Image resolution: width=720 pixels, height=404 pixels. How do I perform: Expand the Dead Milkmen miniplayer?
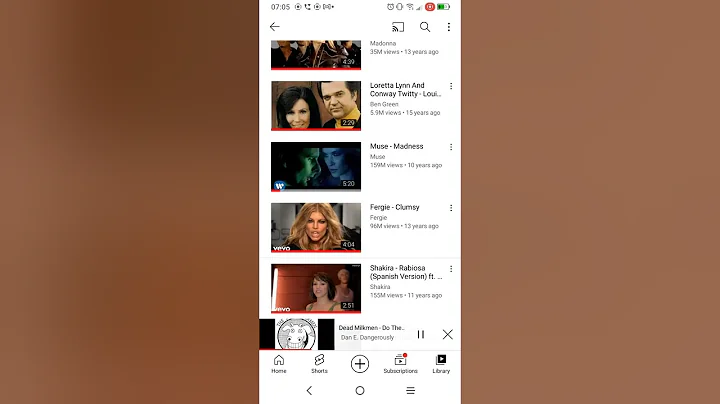[x=370, y=333]
